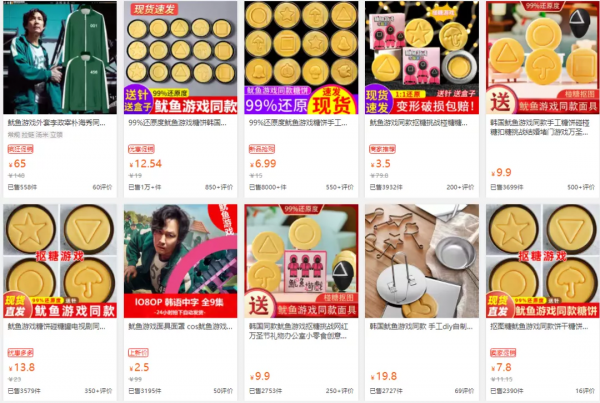
Task: View the ¥3.5 dalgona challenge candy product
Action: coord(420,60)
